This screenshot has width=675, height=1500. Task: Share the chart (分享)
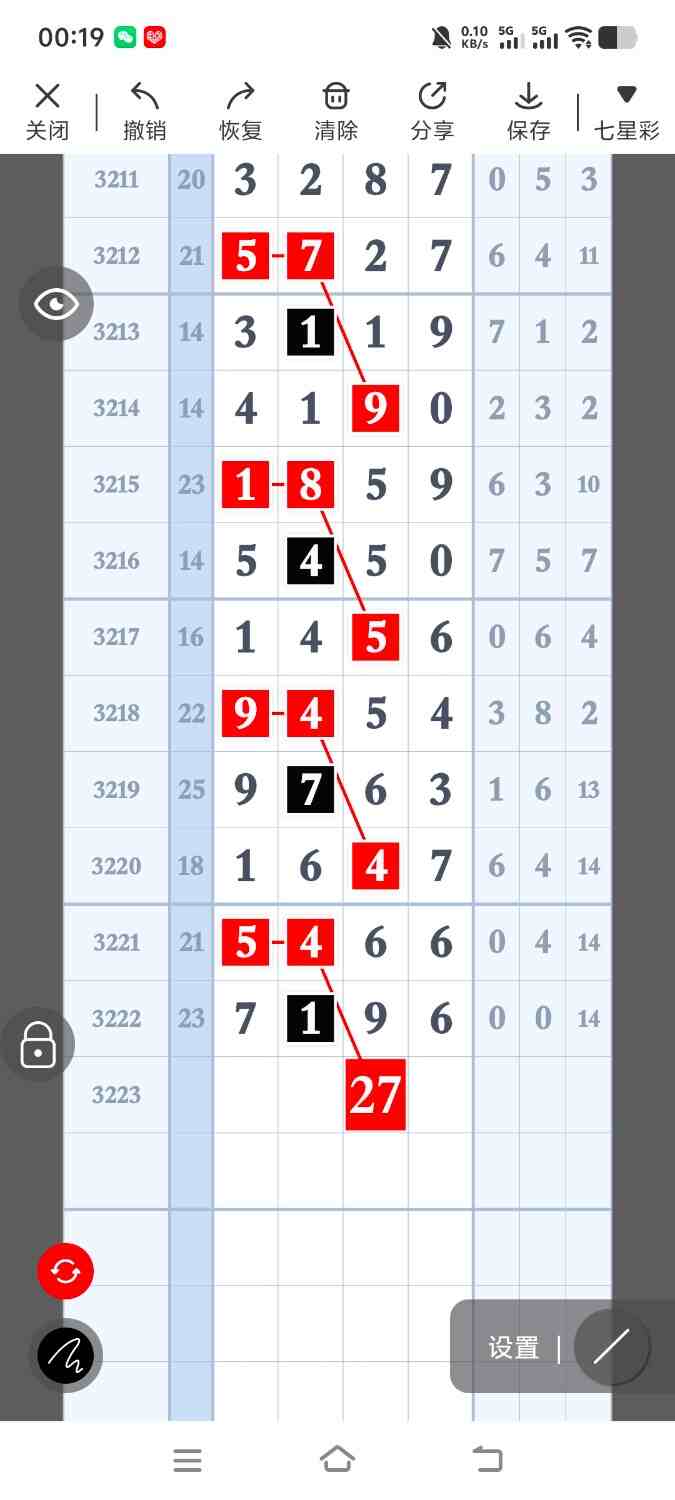point(432,112)
